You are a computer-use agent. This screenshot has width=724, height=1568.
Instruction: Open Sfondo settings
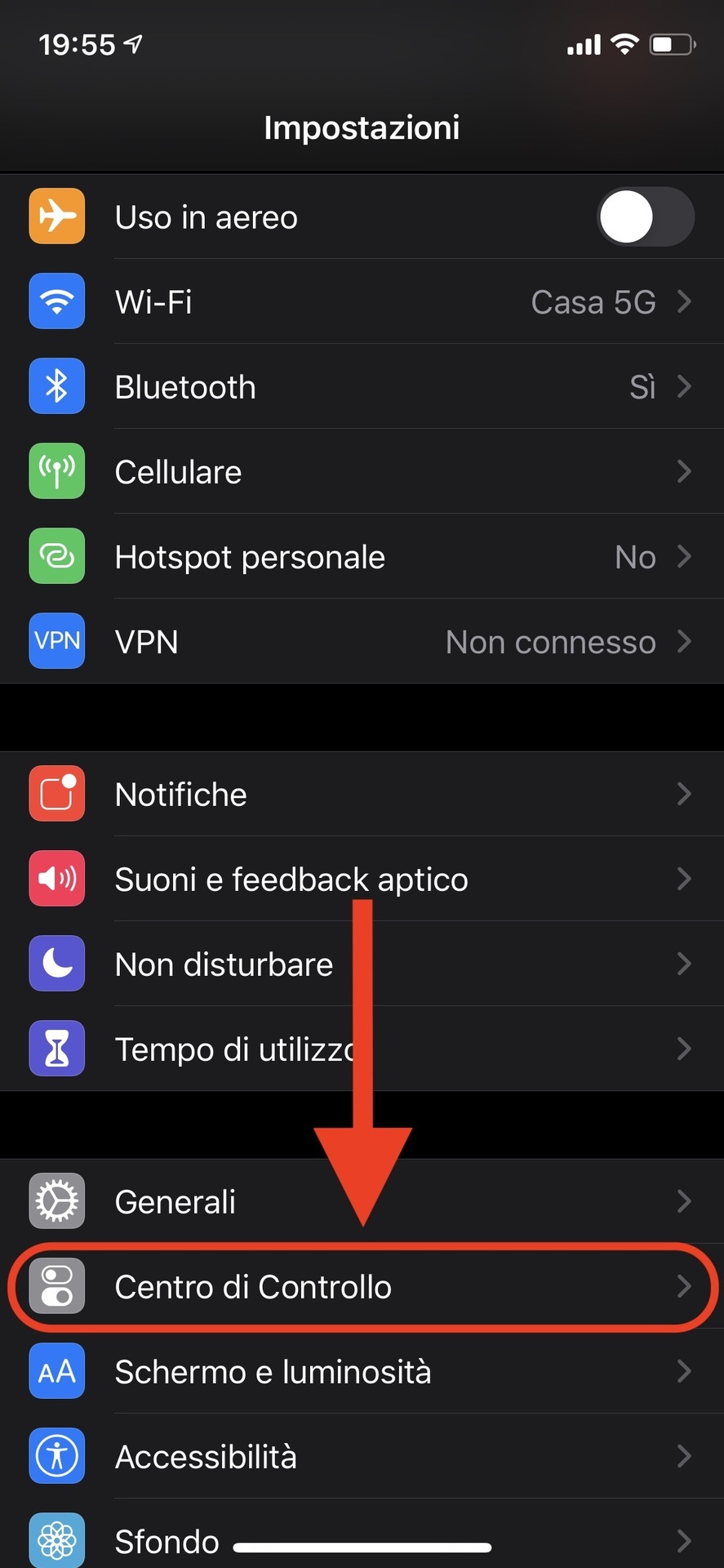[362, 1534]
